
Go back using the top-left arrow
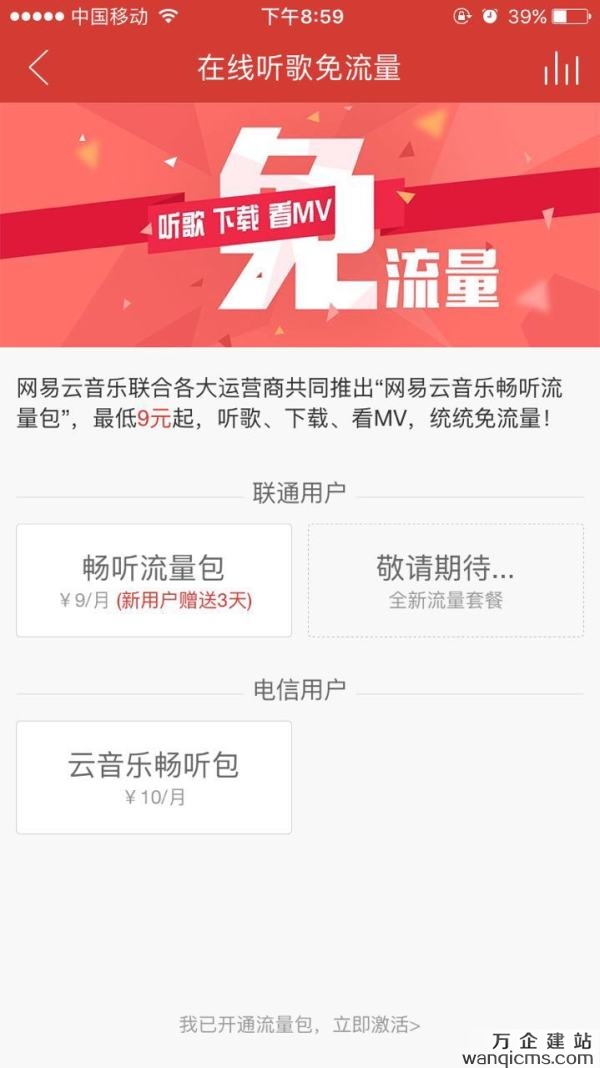[38, 68]
